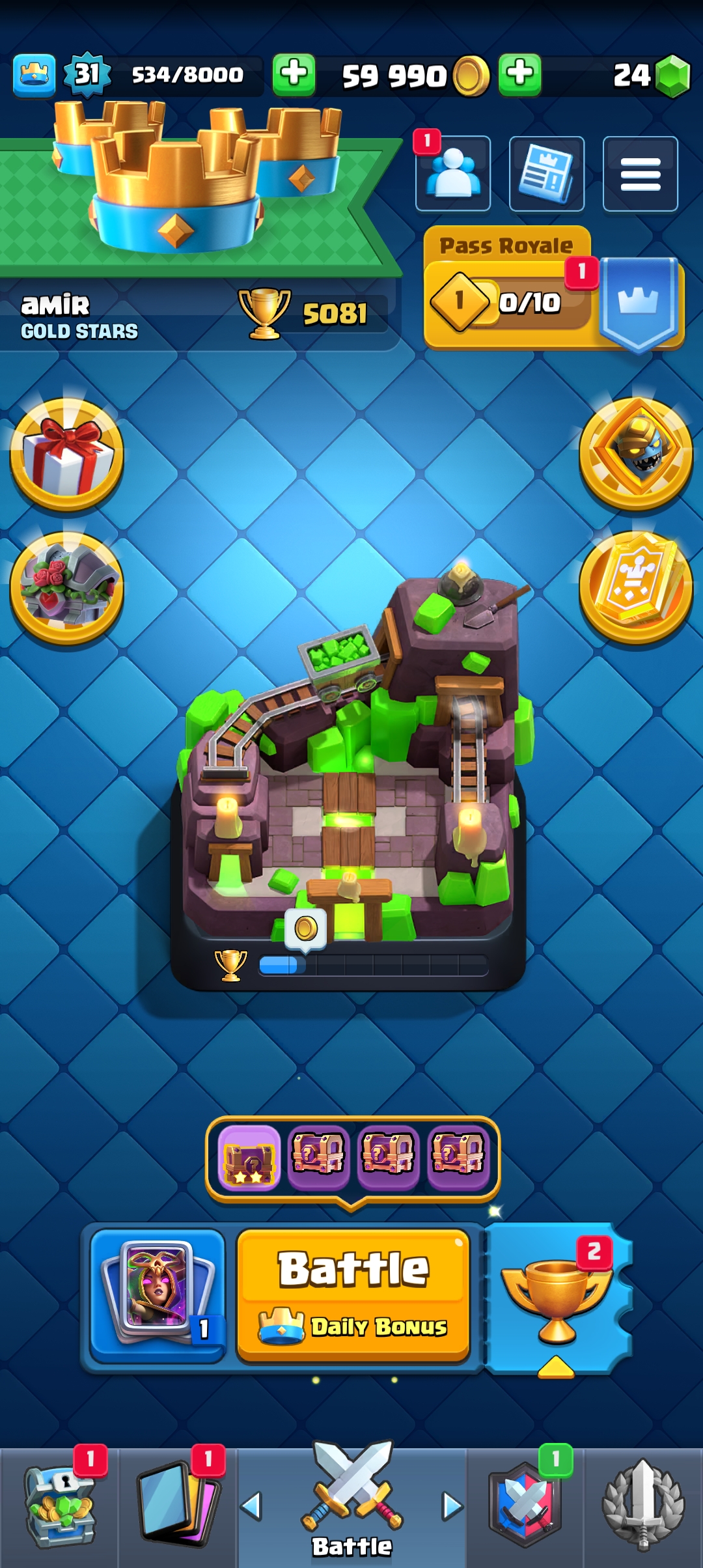
Task: Open the golden card book badge
Action: click(636, 587)
